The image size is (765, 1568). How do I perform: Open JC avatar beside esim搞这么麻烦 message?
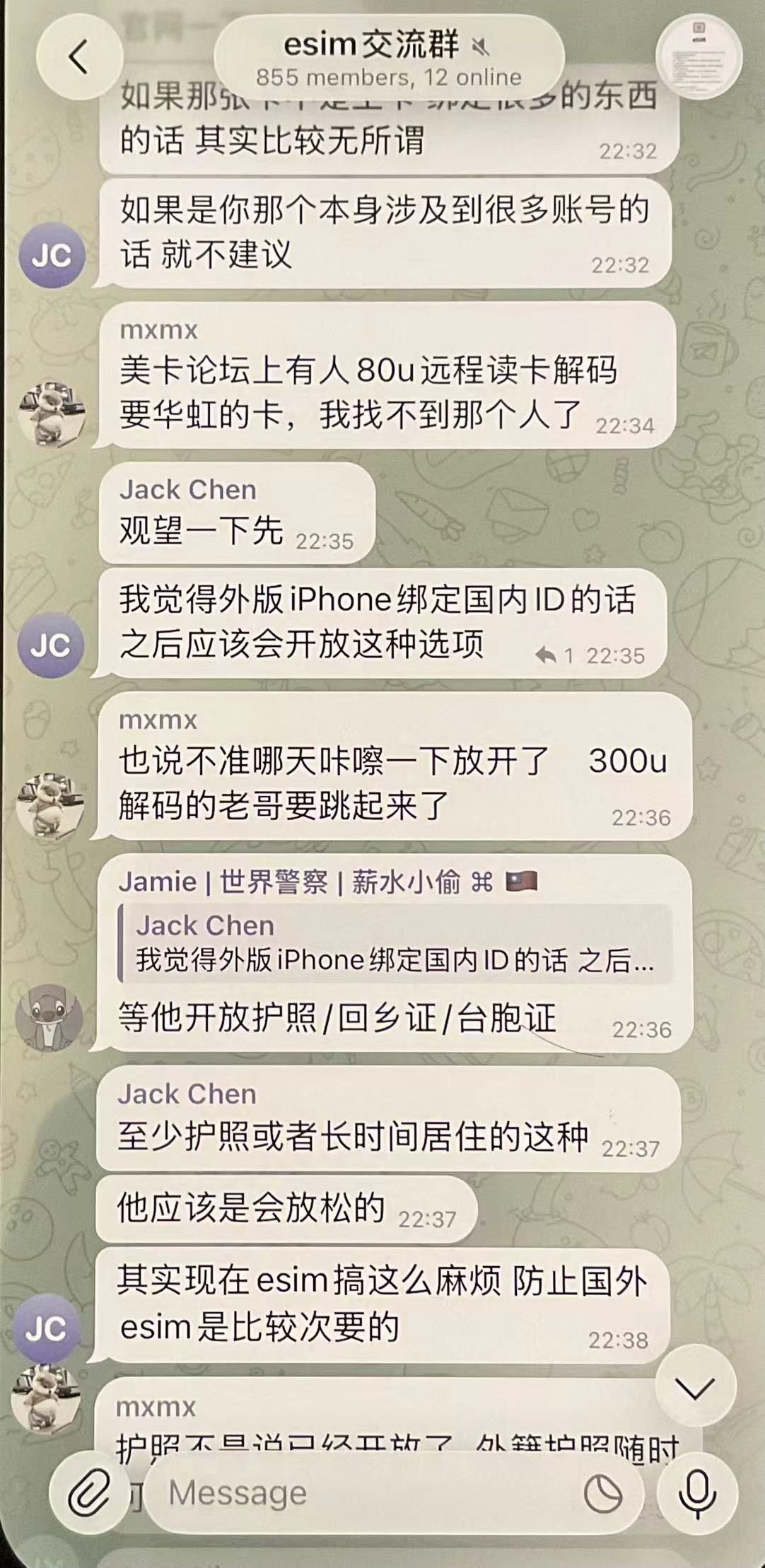coord(46,1329)
